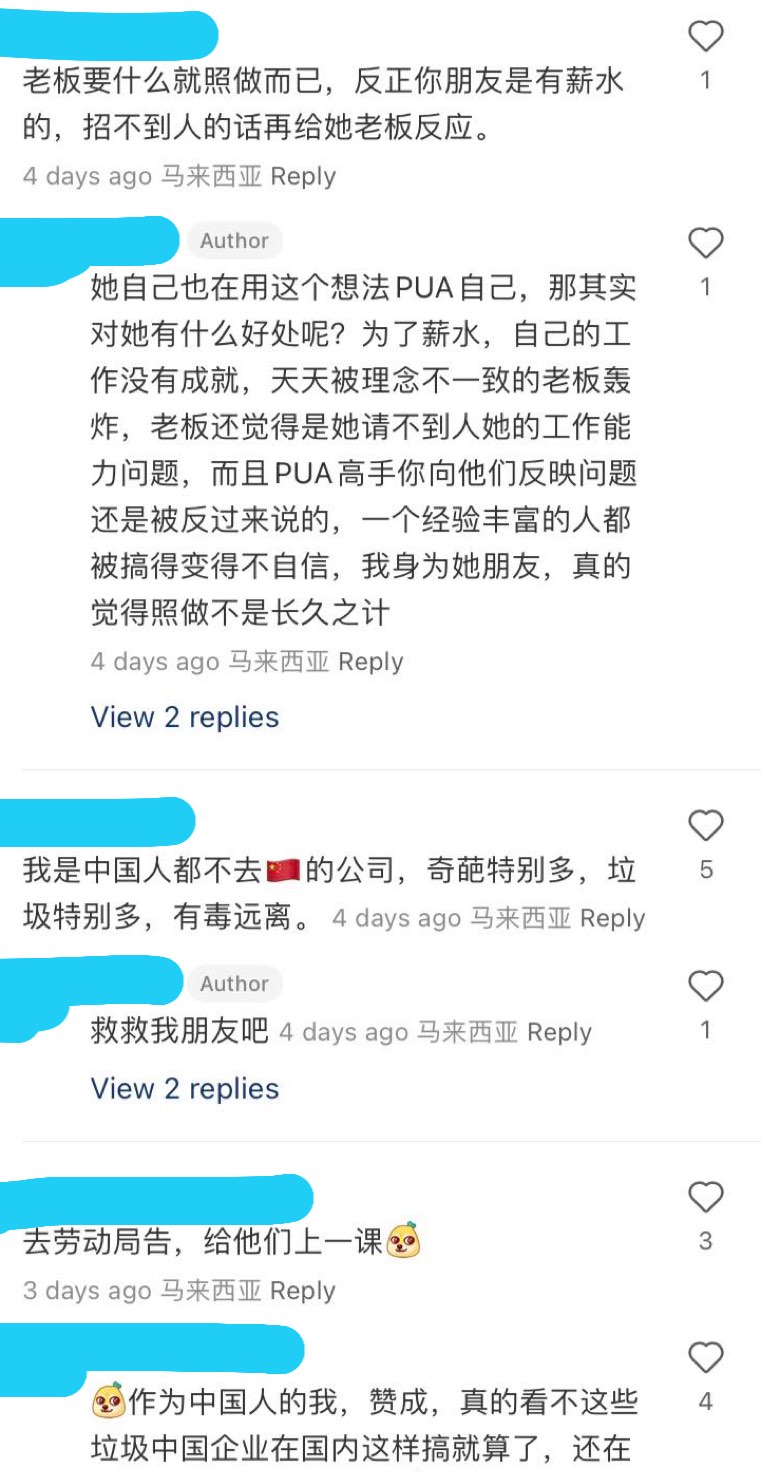Like the comment 我是中国人都不去的公司
This screenshot has width=761, height=1472.
(x=706, y=826)
